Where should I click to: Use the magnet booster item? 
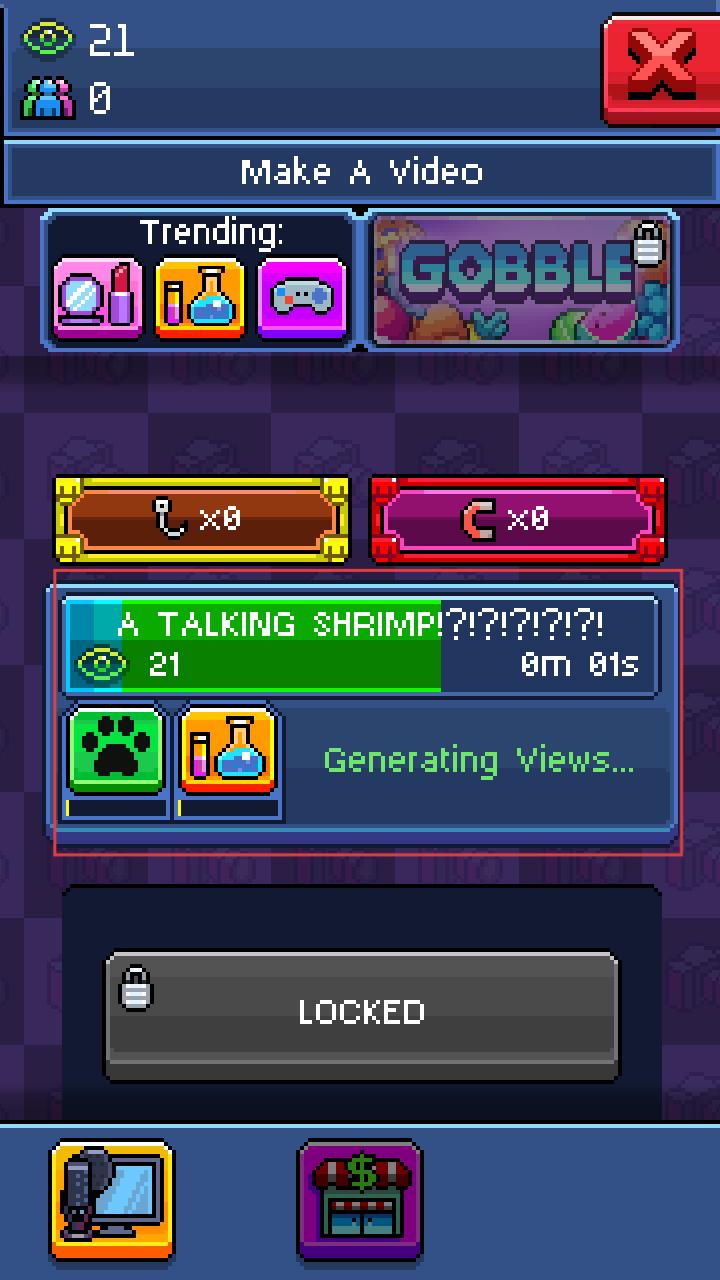pos(518,519)
